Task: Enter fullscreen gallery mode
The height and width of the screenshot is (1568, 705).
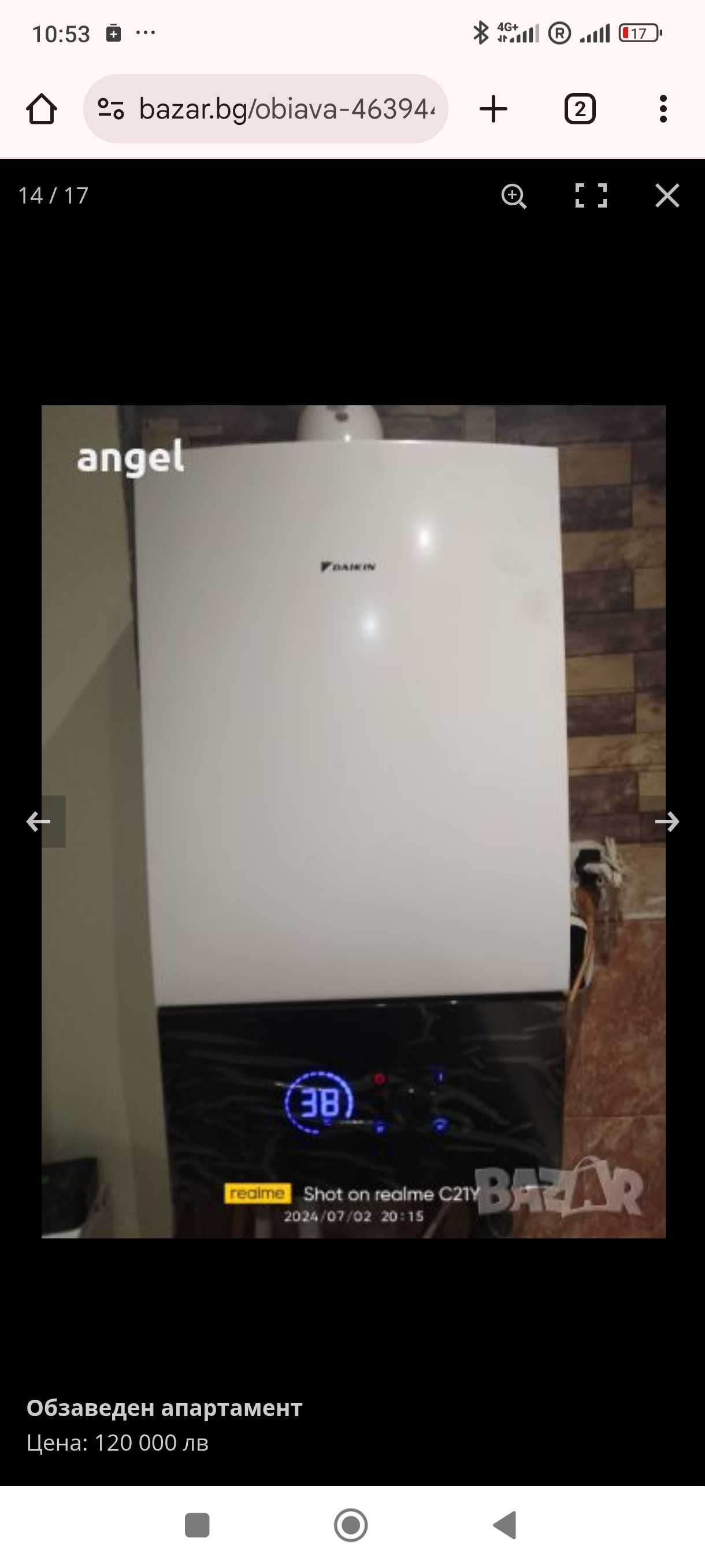Action: (591, 196)
